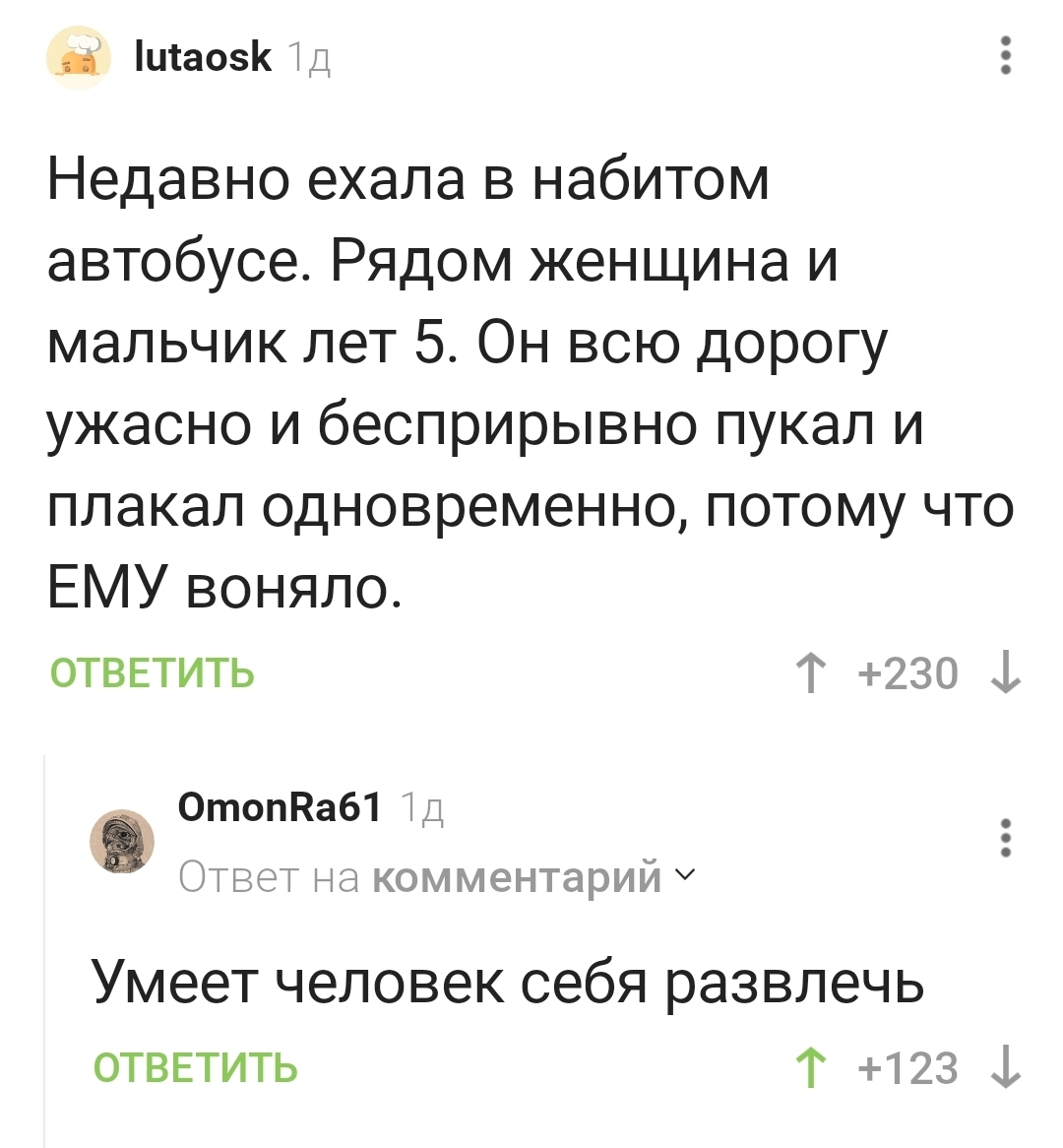The image size is (1063, 1148).
Task: Downvote lutaosk's comment with +230
Action: pos(1005,674)
